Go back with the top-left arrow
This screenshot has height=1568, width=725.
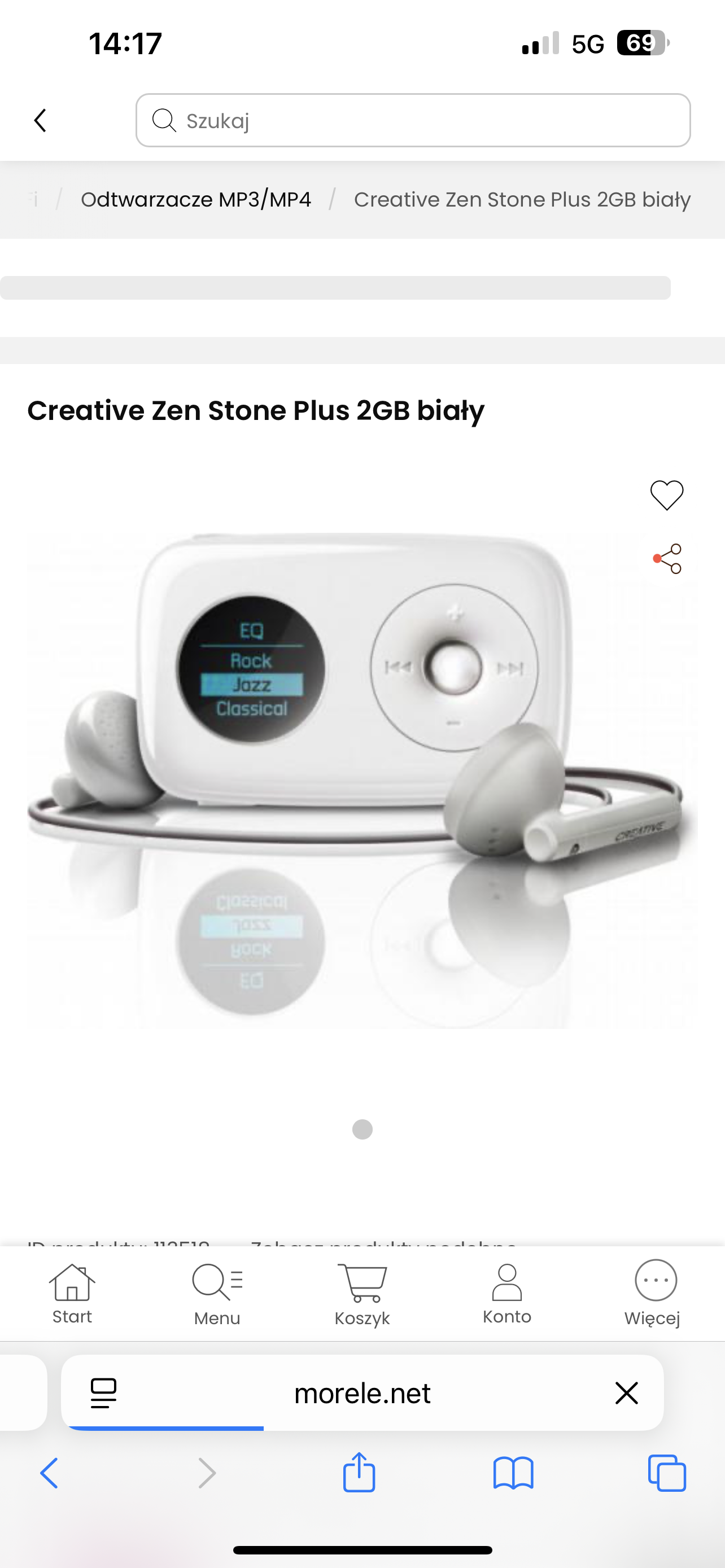(40, 121)
